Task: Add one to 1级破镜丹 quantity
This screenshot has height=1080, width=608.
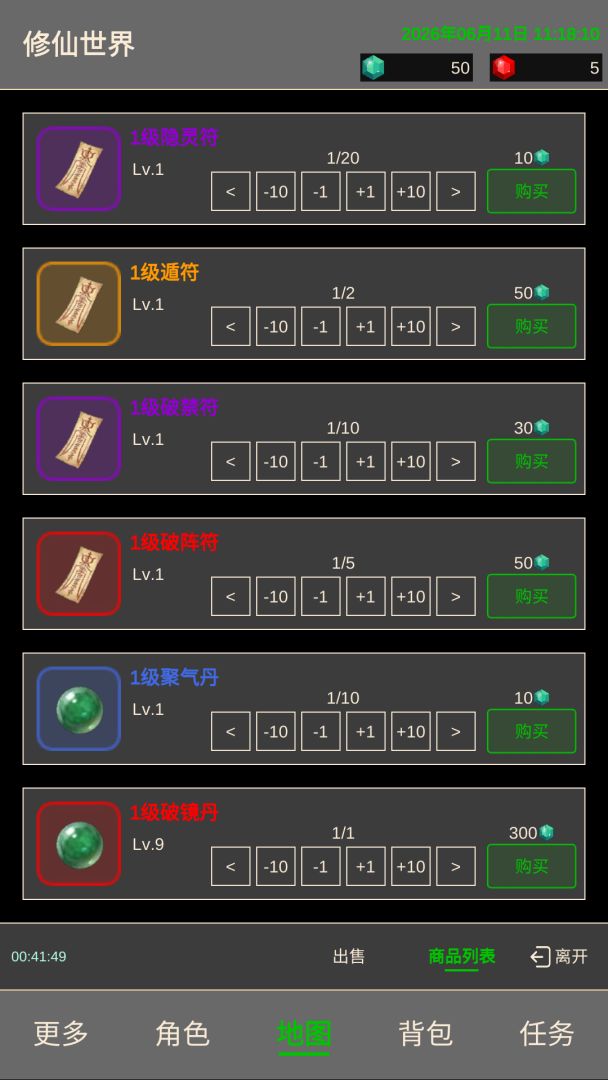Action: point(366,866)
